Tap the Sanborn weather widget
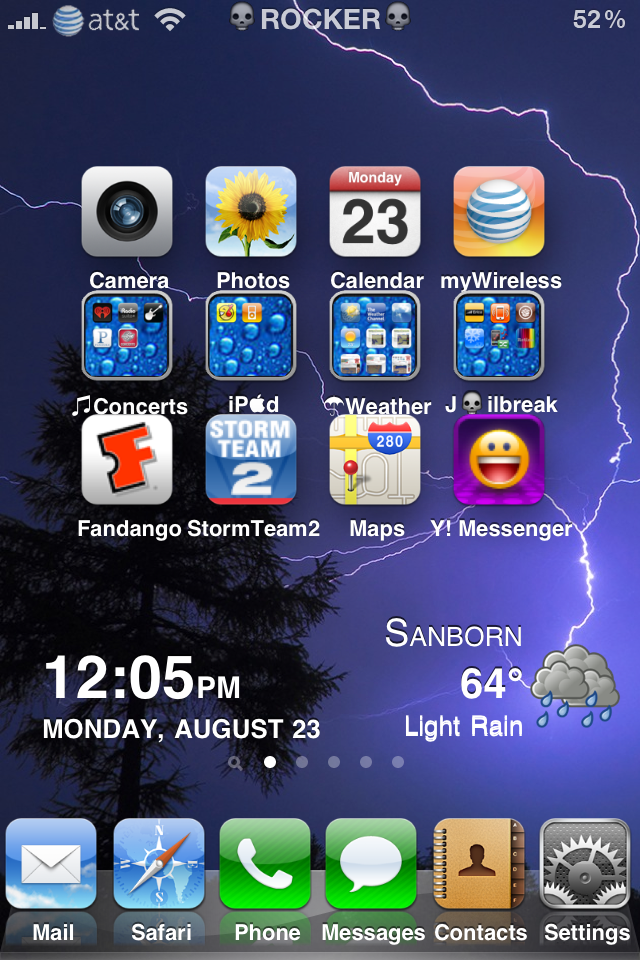The height and width of the screenshot is (960, 640). tap(500, 680)
